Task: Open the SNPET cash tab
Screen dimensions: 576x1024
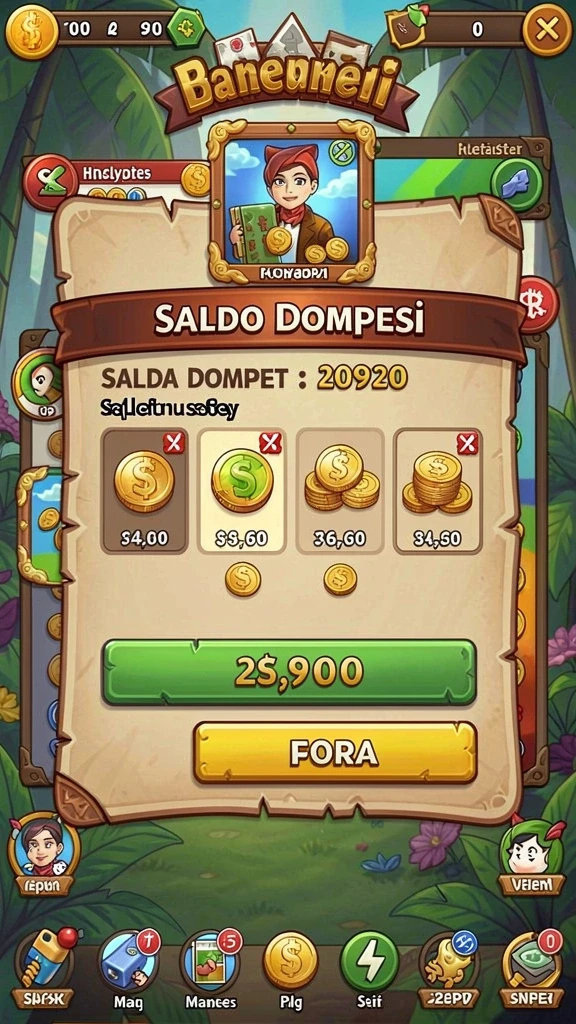Action: tap(532, 968)
